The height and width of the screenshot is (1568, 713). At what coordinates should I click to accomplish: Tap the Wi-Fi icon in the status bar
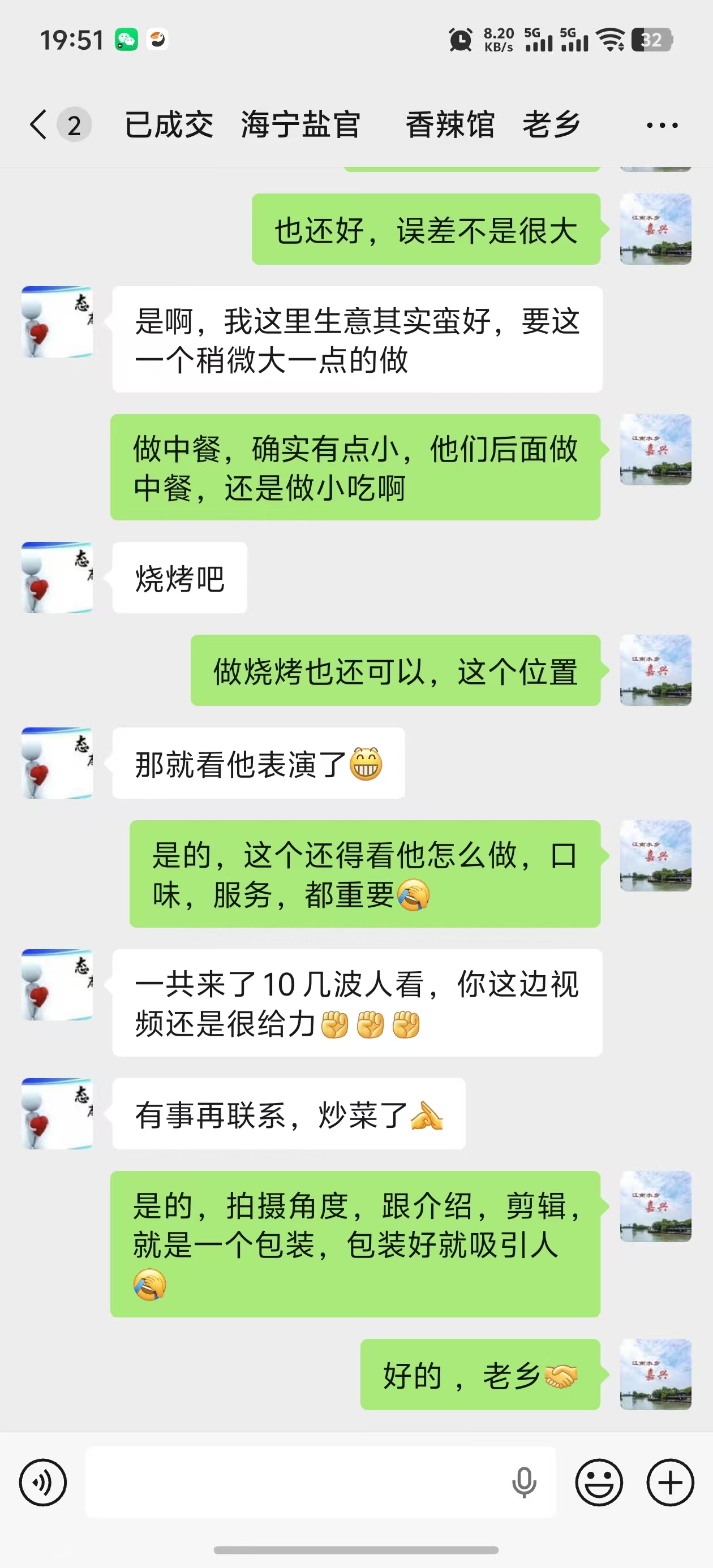coord(609,41)
